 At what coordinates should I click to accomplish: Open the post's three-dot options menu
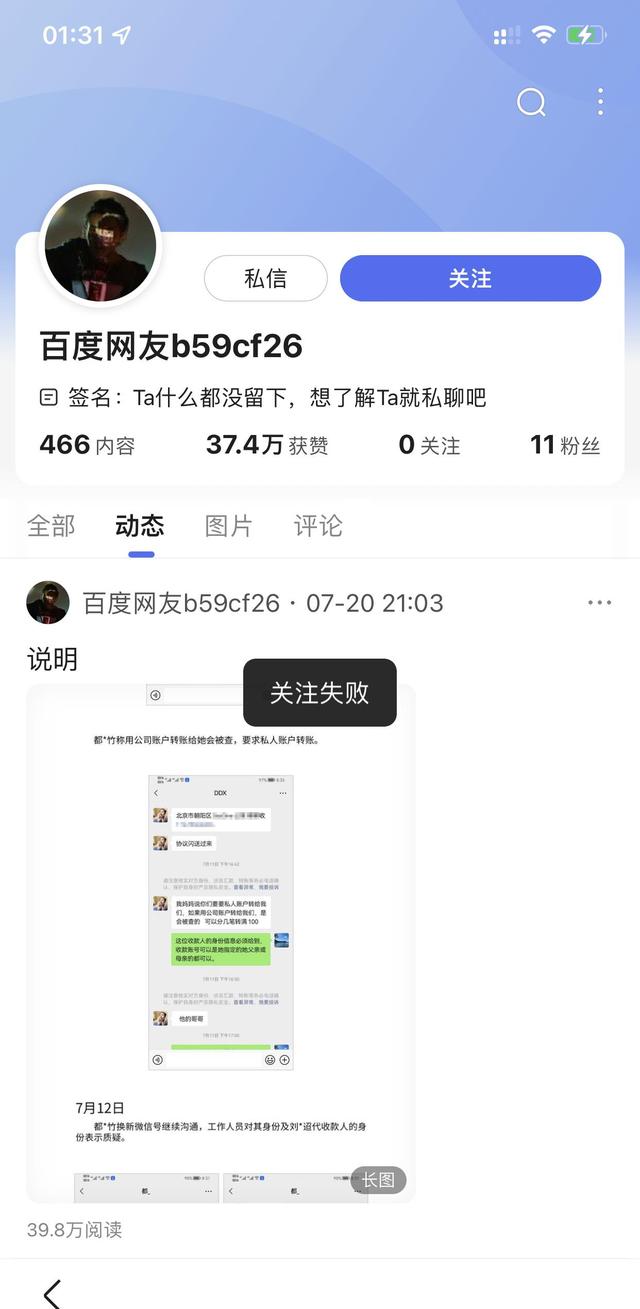599,603
